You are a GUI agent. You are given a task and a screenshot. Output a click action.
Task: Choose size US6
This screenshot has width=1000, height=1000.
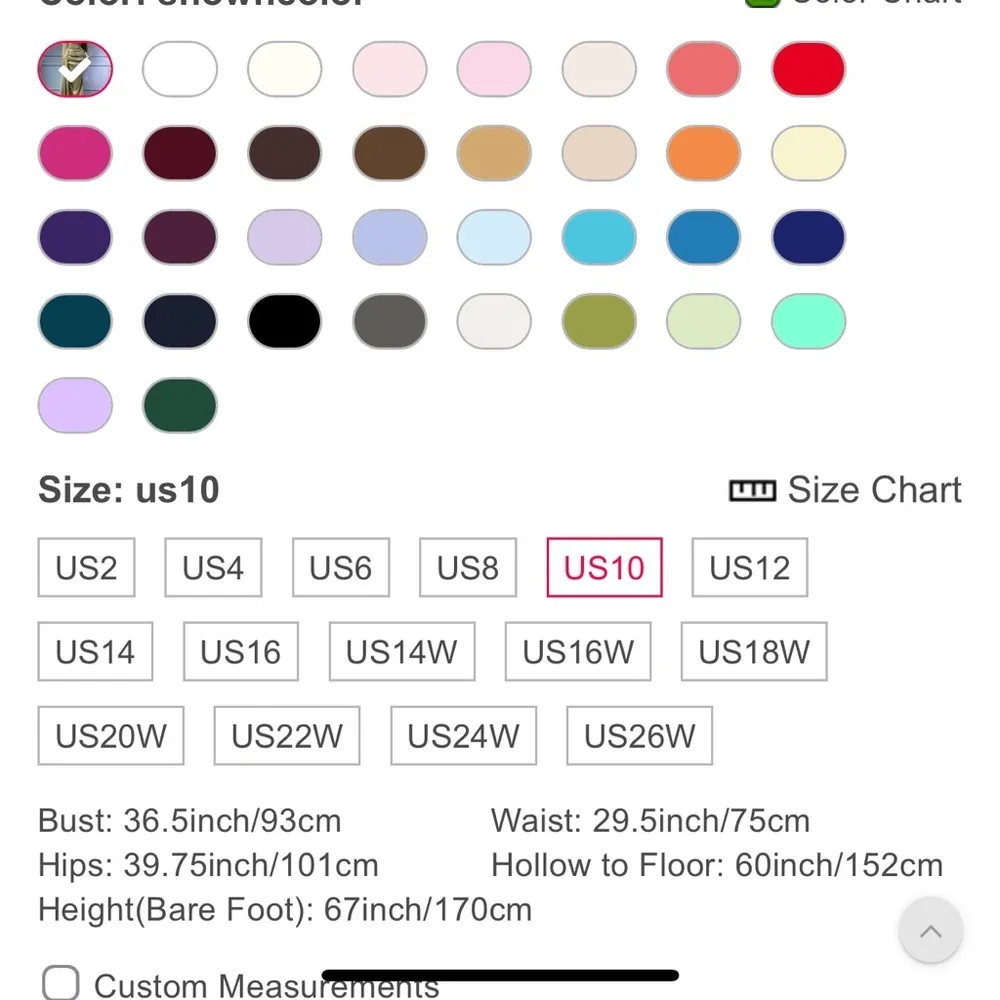pyautogui.click(x=340, y=568)
